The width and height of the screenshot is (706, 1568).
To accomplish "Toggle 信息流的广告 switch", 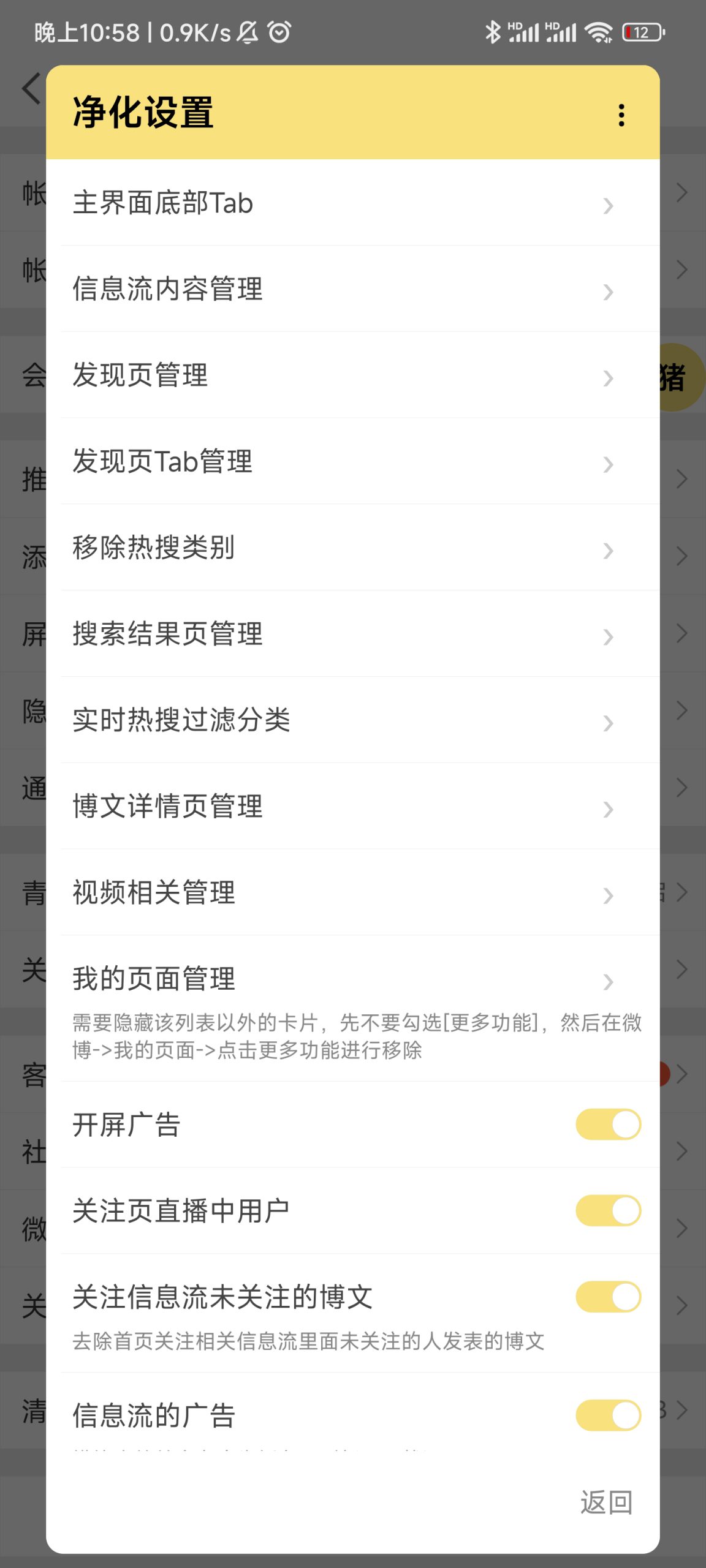I will pyautogui.click(x=608, y=1415).
